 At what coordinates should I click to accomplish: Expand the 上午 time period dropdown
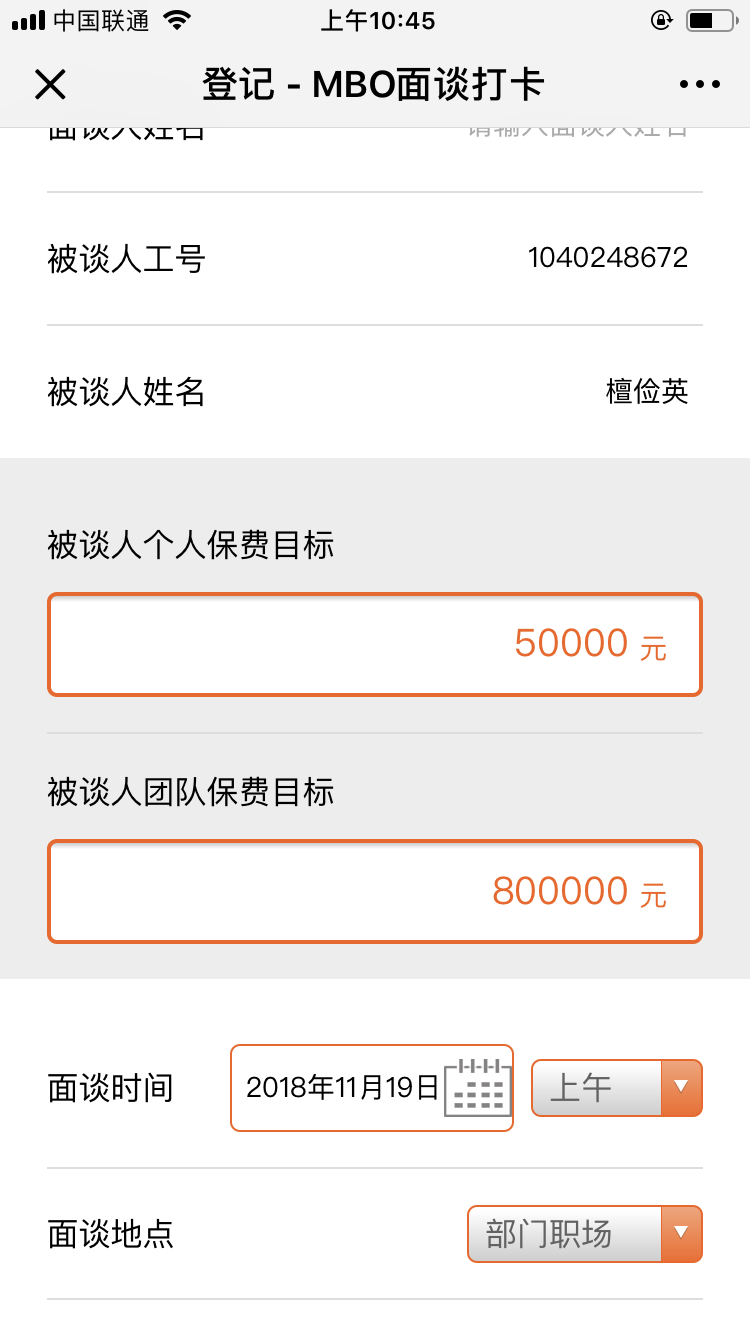point(616,1088)
